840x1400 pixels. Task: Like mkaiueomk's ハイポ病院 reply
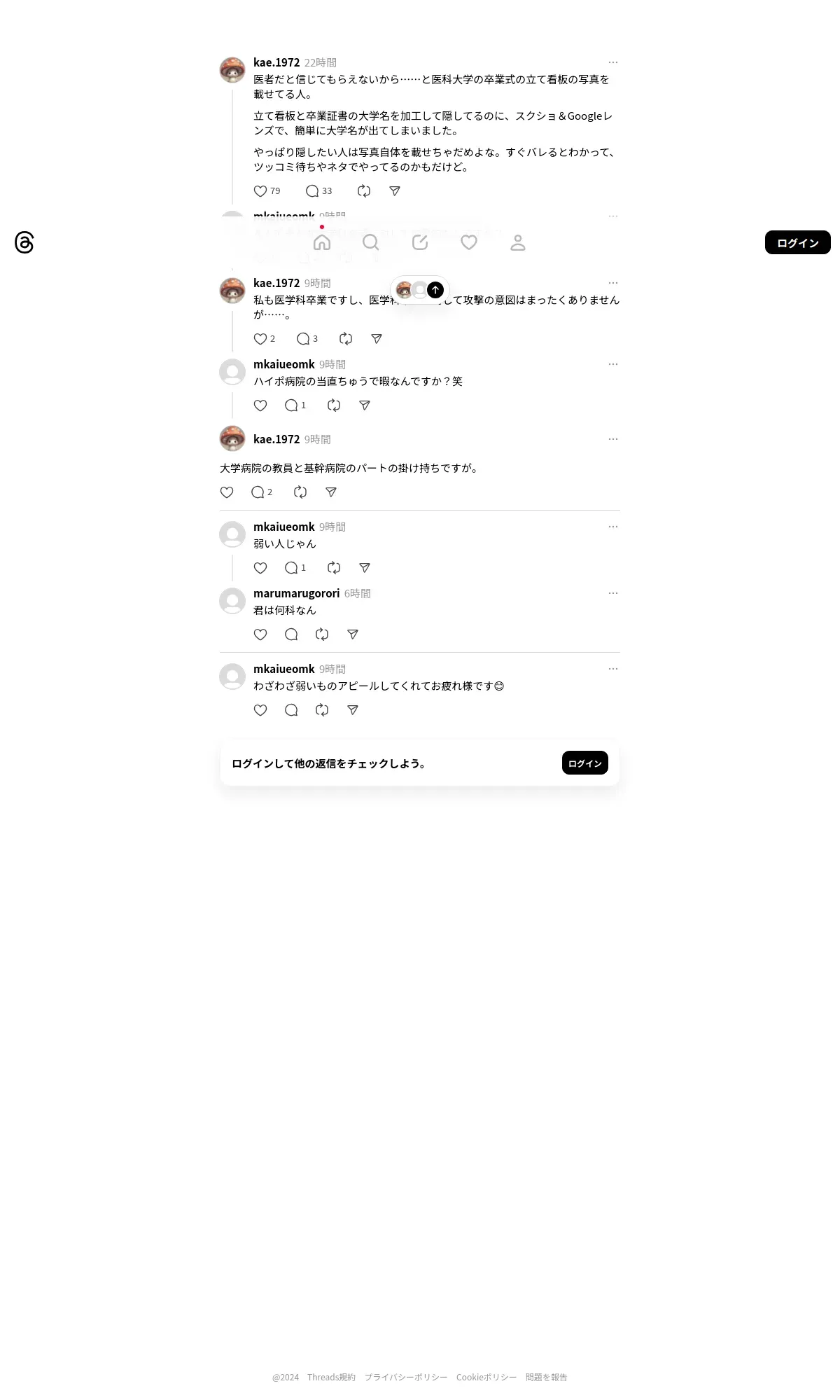pyautogui.click(x=260, y=406)
